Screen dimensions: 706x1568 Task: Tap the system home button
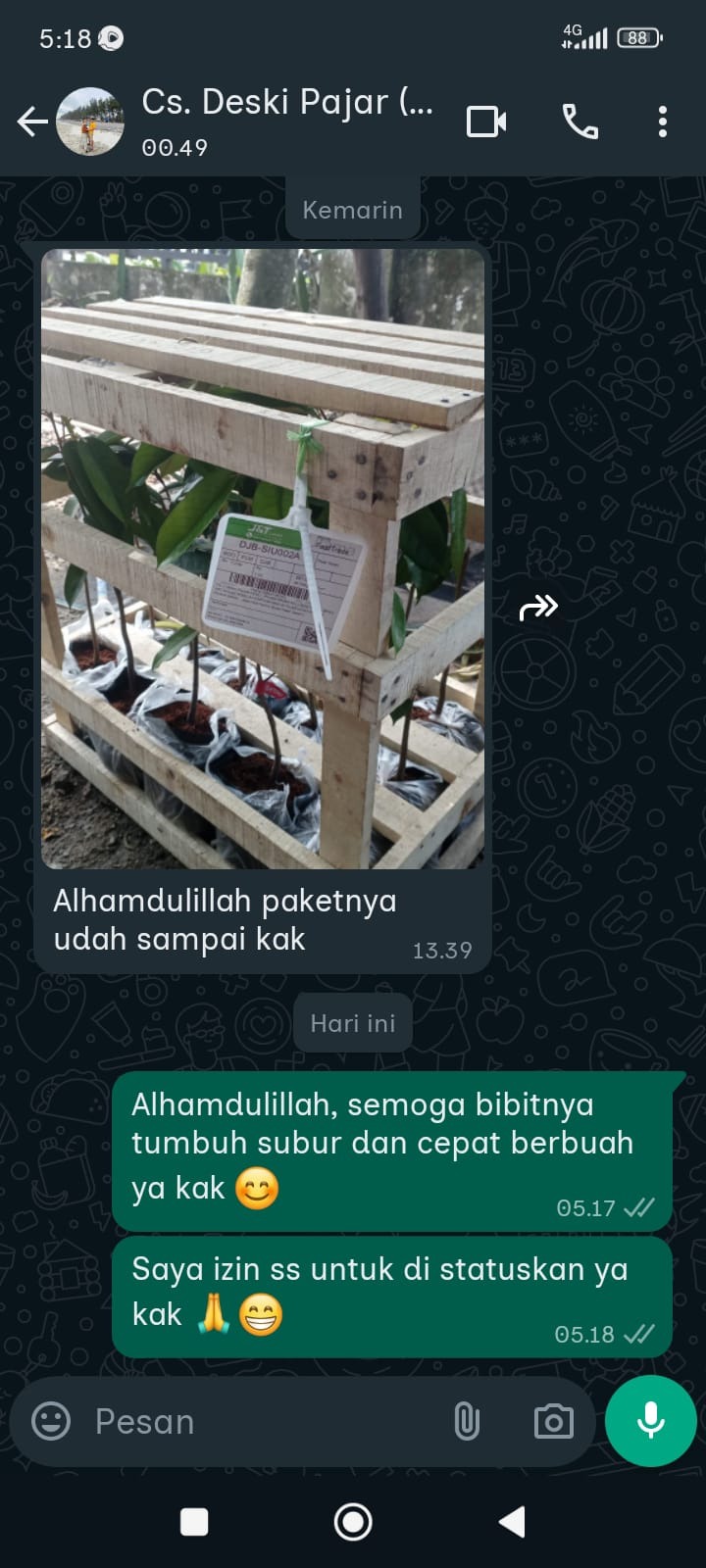[353, 1522]
